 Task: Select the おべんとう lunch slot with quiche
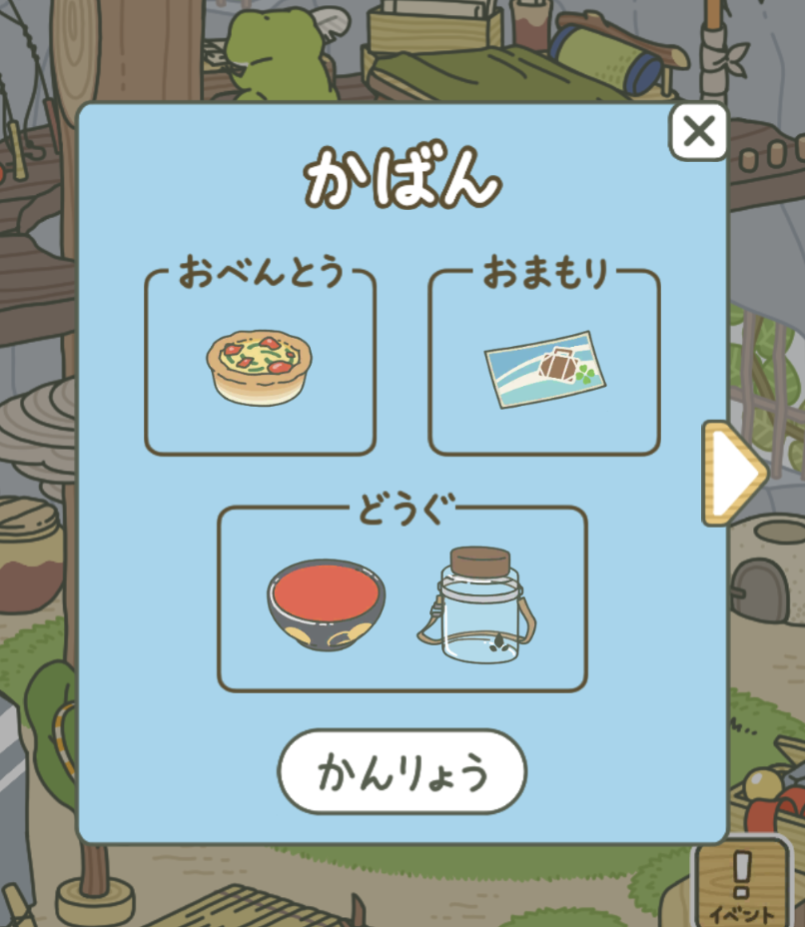(x=260, y=368)
